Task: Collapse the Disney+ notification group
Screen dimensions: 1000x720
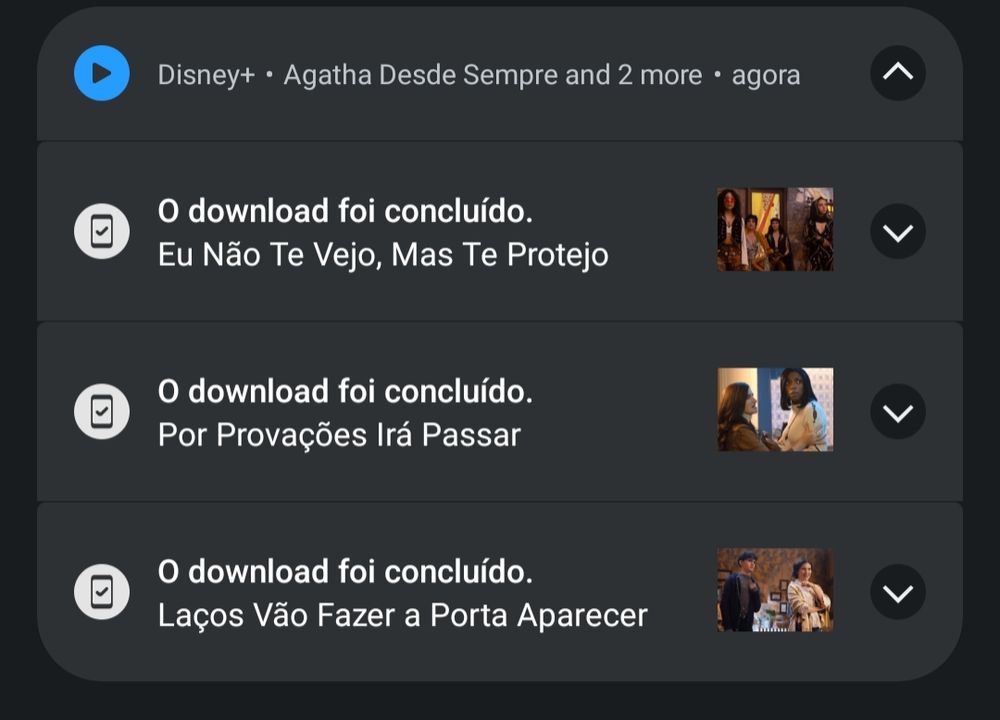Action: [x=897, y=73]
